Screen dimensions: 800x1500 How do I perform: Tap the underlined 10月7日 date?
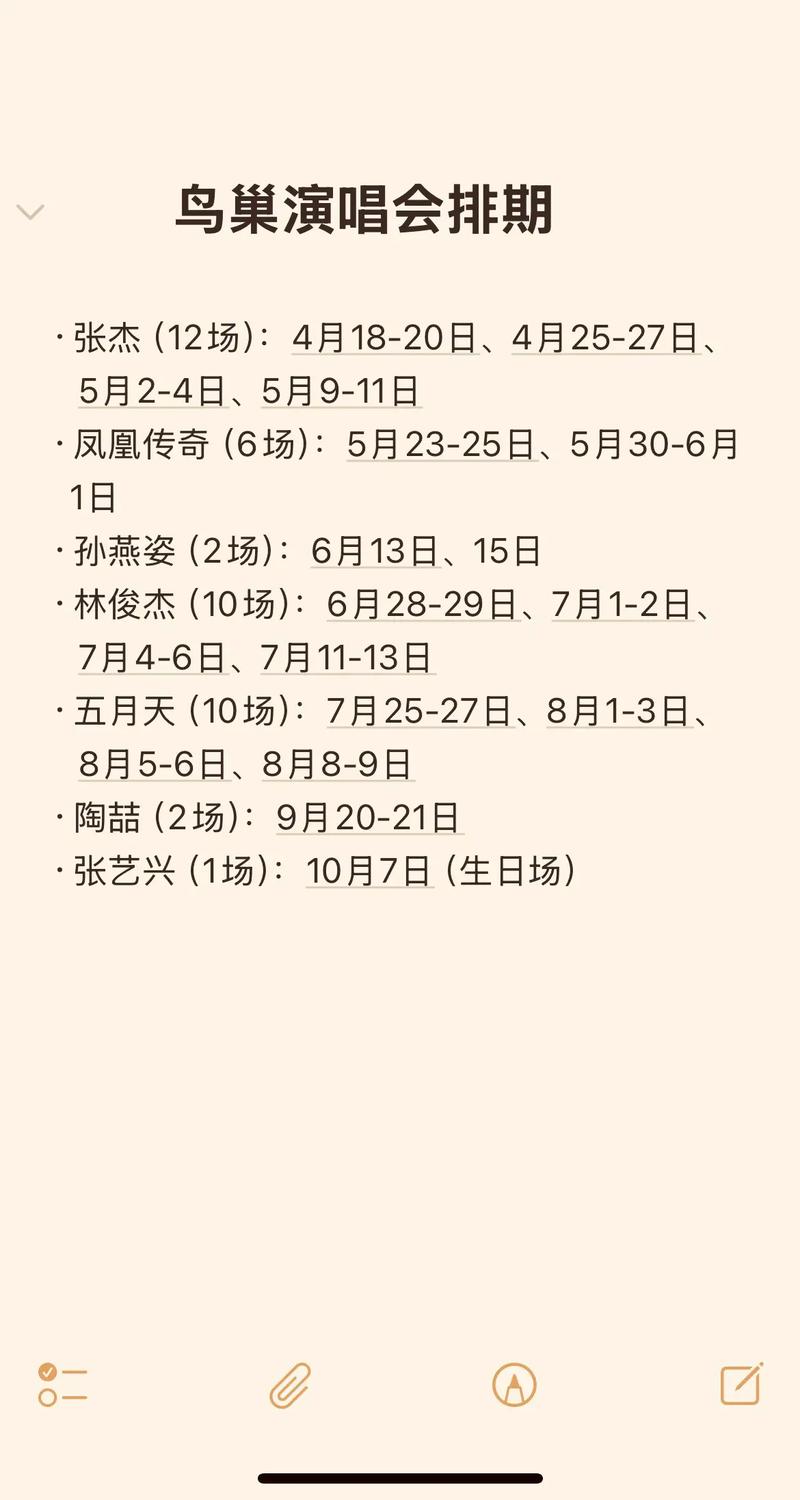click(x=368, y=871)
